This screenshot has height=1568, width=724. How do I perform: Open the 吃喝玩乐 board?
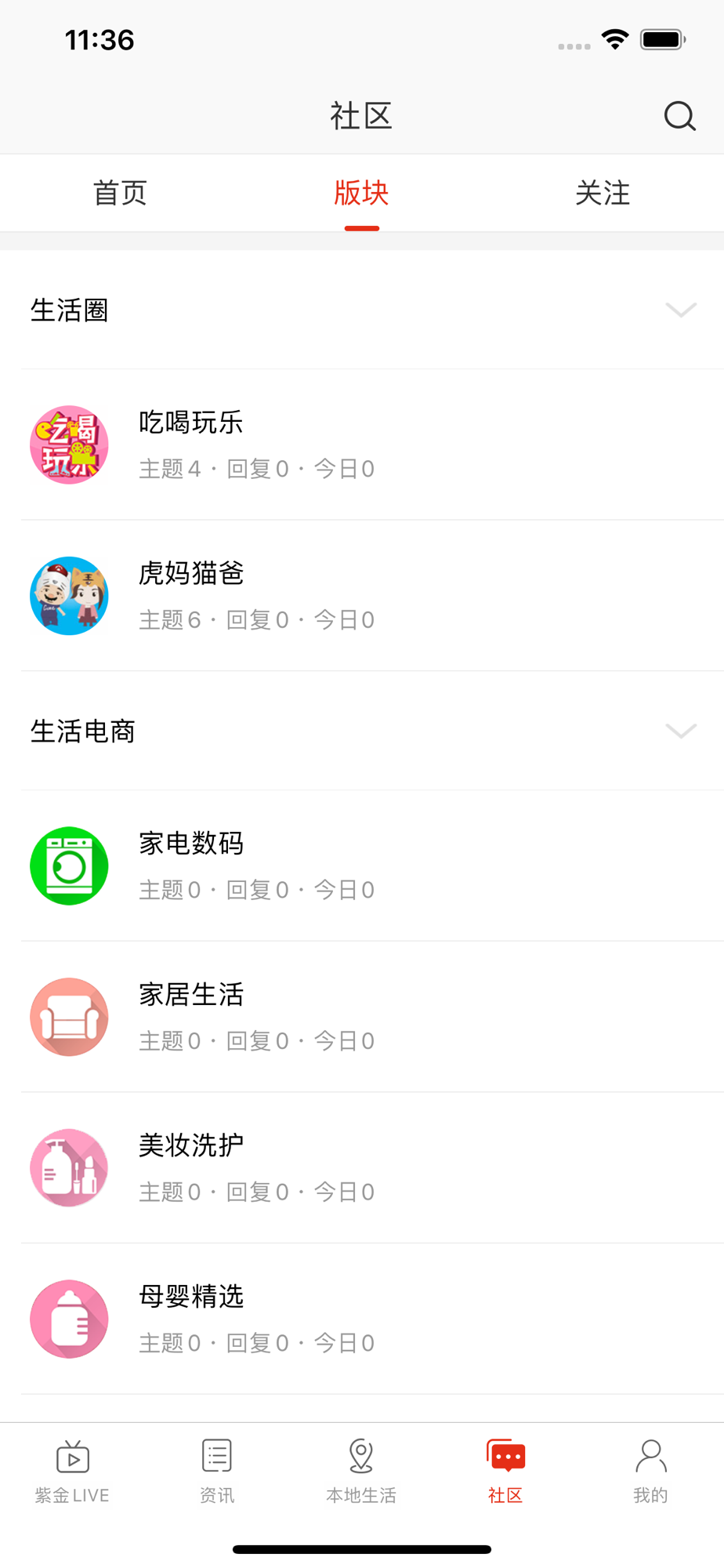[x=362, y=445]
